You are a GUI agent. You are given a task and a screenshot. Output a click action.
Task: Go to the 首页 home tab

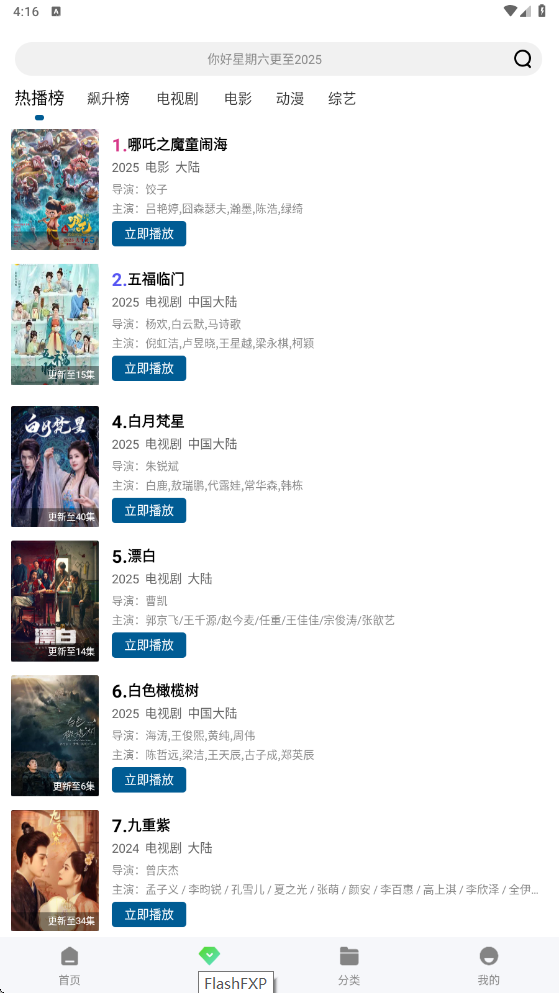(x=70, y=966)
